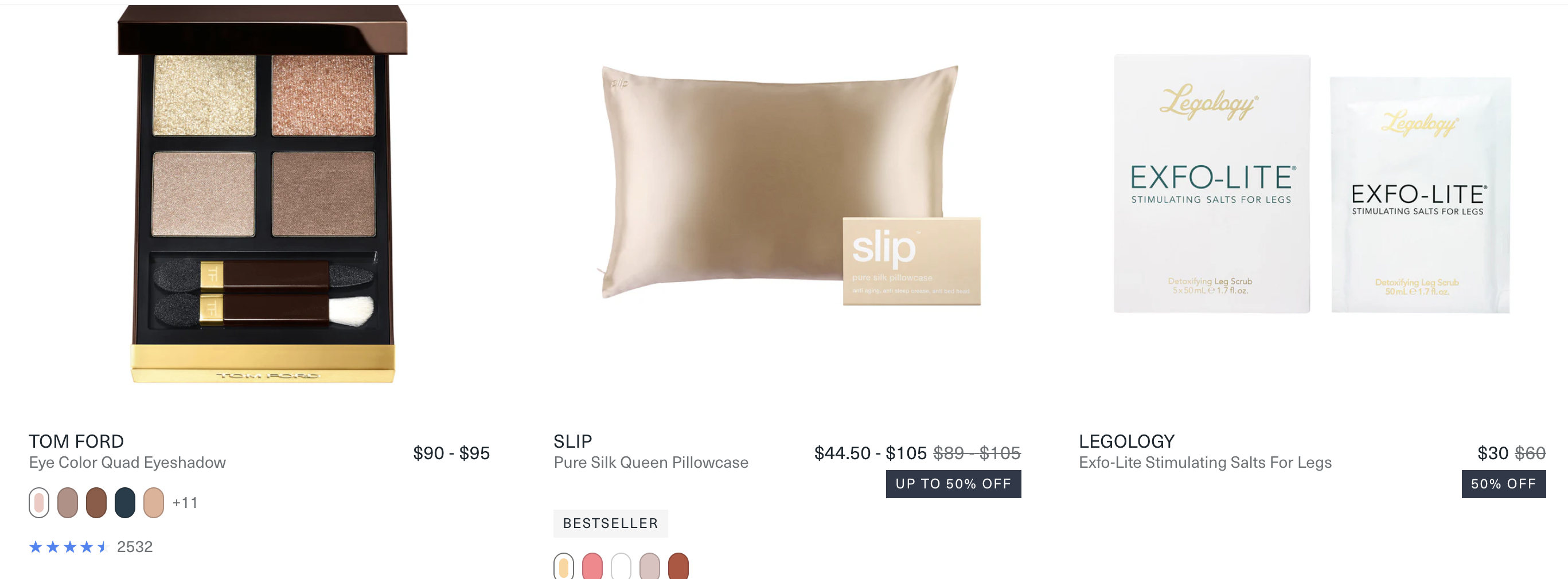Image resolution: width=1568 pixels, height=579 pixels.
Task: View the 2532 Tom Ford reviews
Action: (135, 547)
